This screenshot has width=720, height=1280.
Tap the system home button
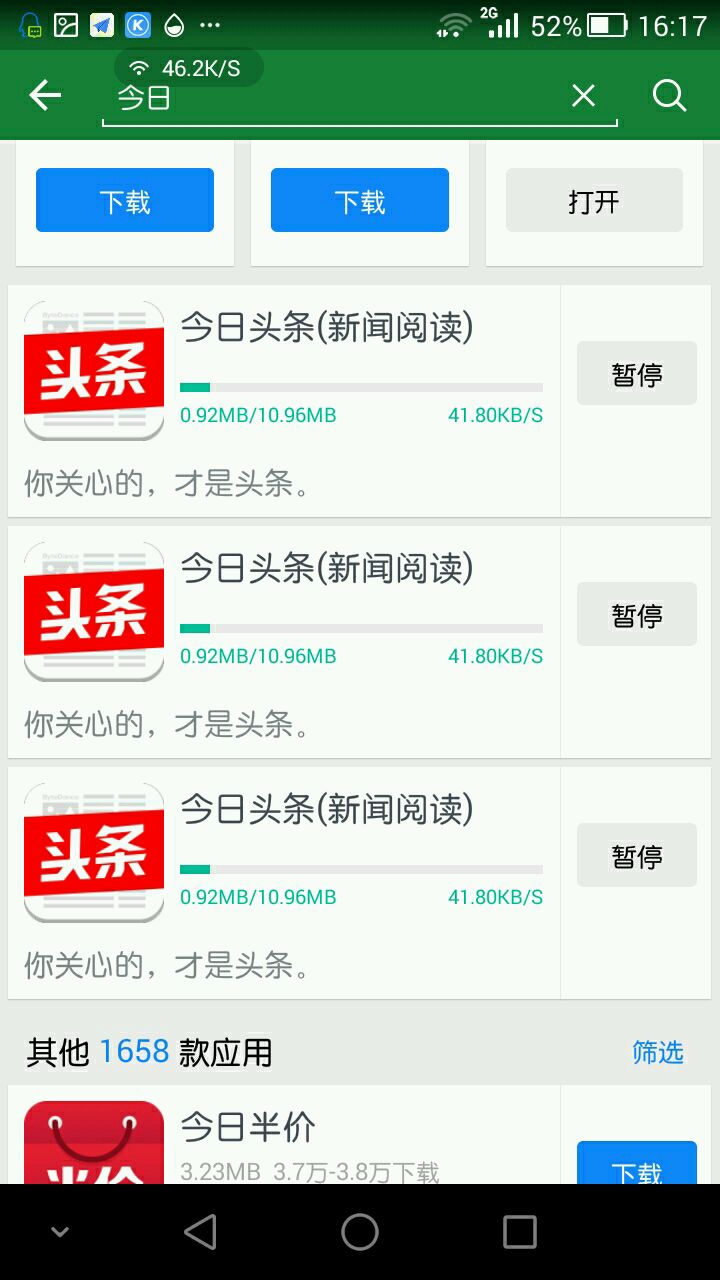click(360, 1232)
